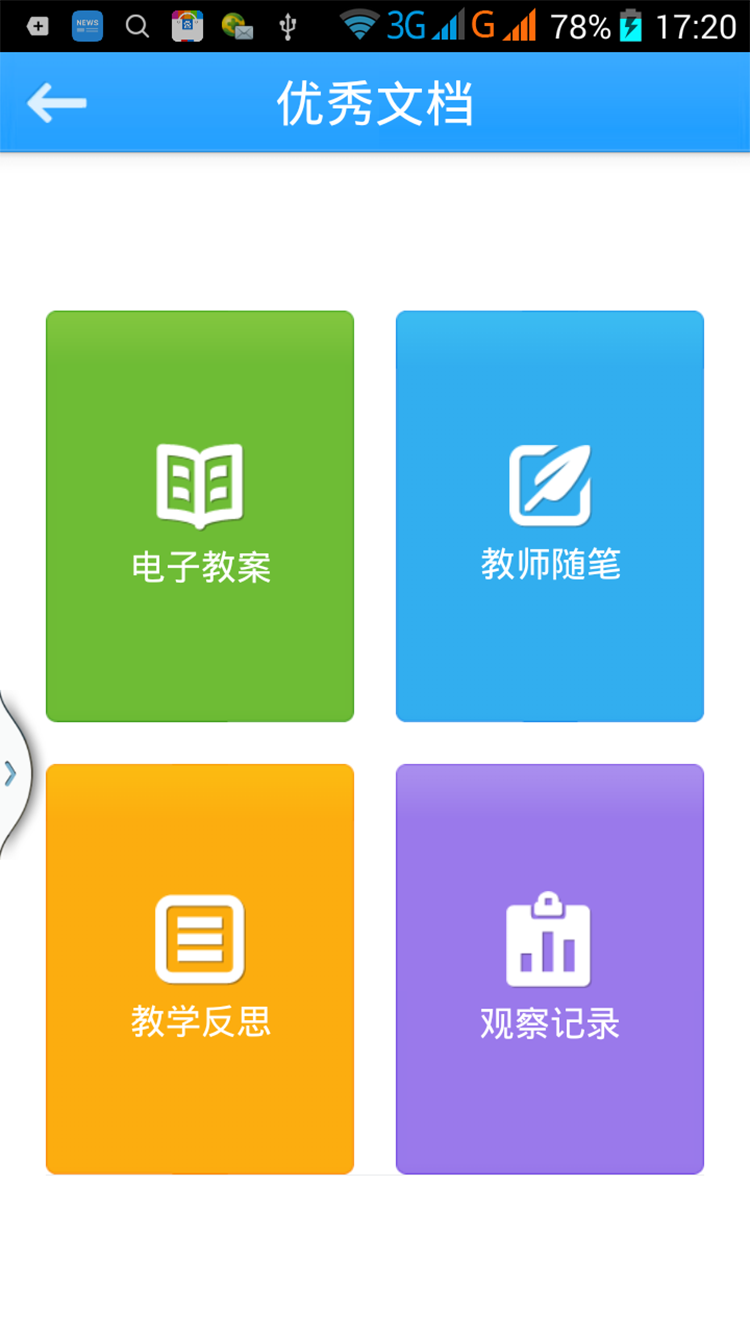Open the 观察记录 tile
Image resolution: width=750 pixels, height=1334 pixels.
pyautogui.click(x=550, y=969)
